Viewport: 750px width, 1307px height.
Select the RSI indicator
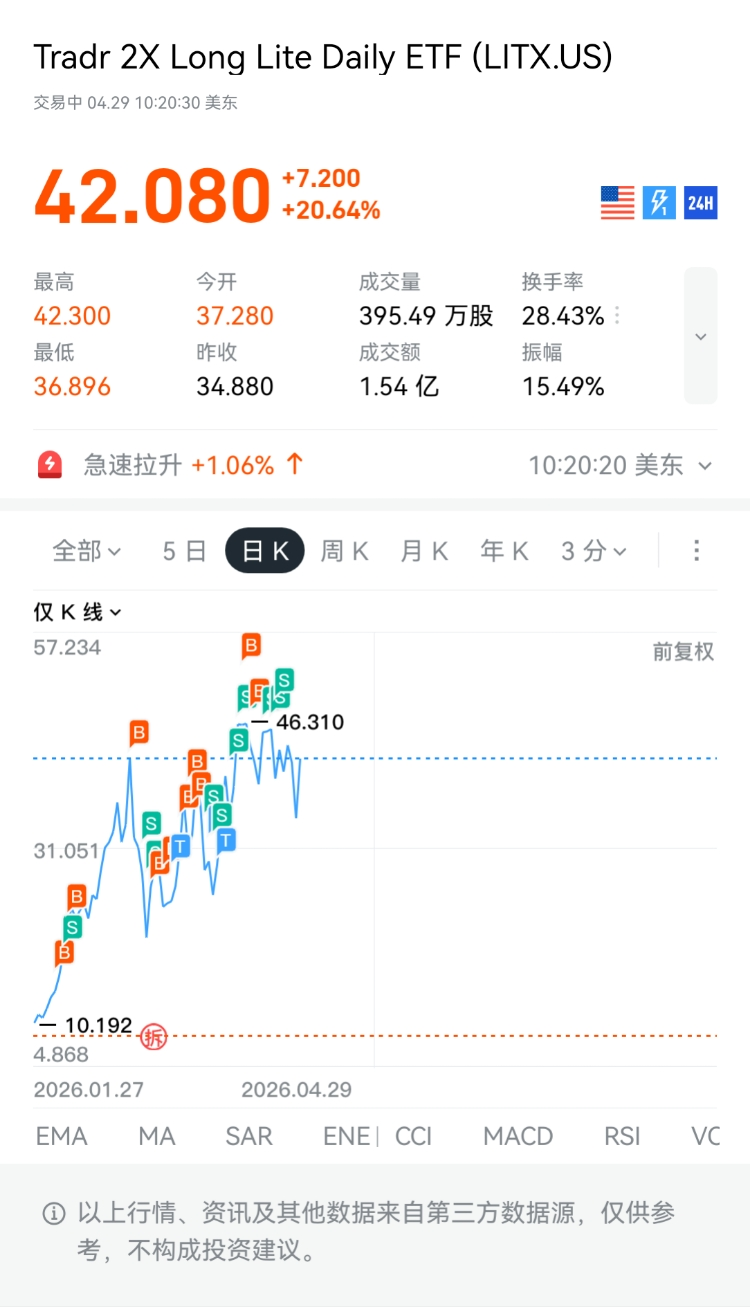[x=622, y=1136]
